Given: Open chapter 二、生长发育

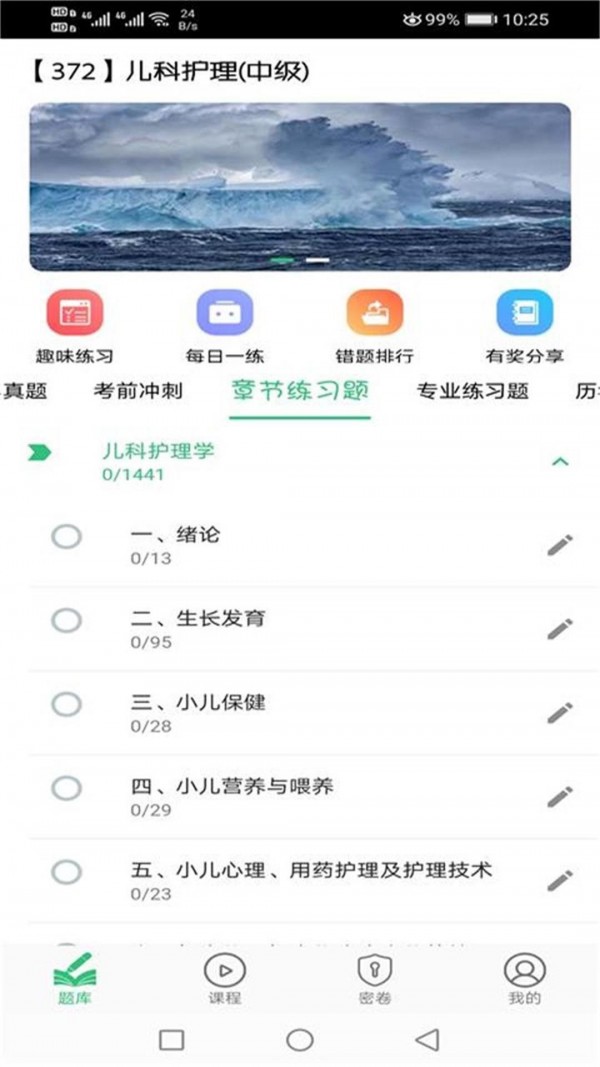Looking at the screenshot, I should coord(300,628).
